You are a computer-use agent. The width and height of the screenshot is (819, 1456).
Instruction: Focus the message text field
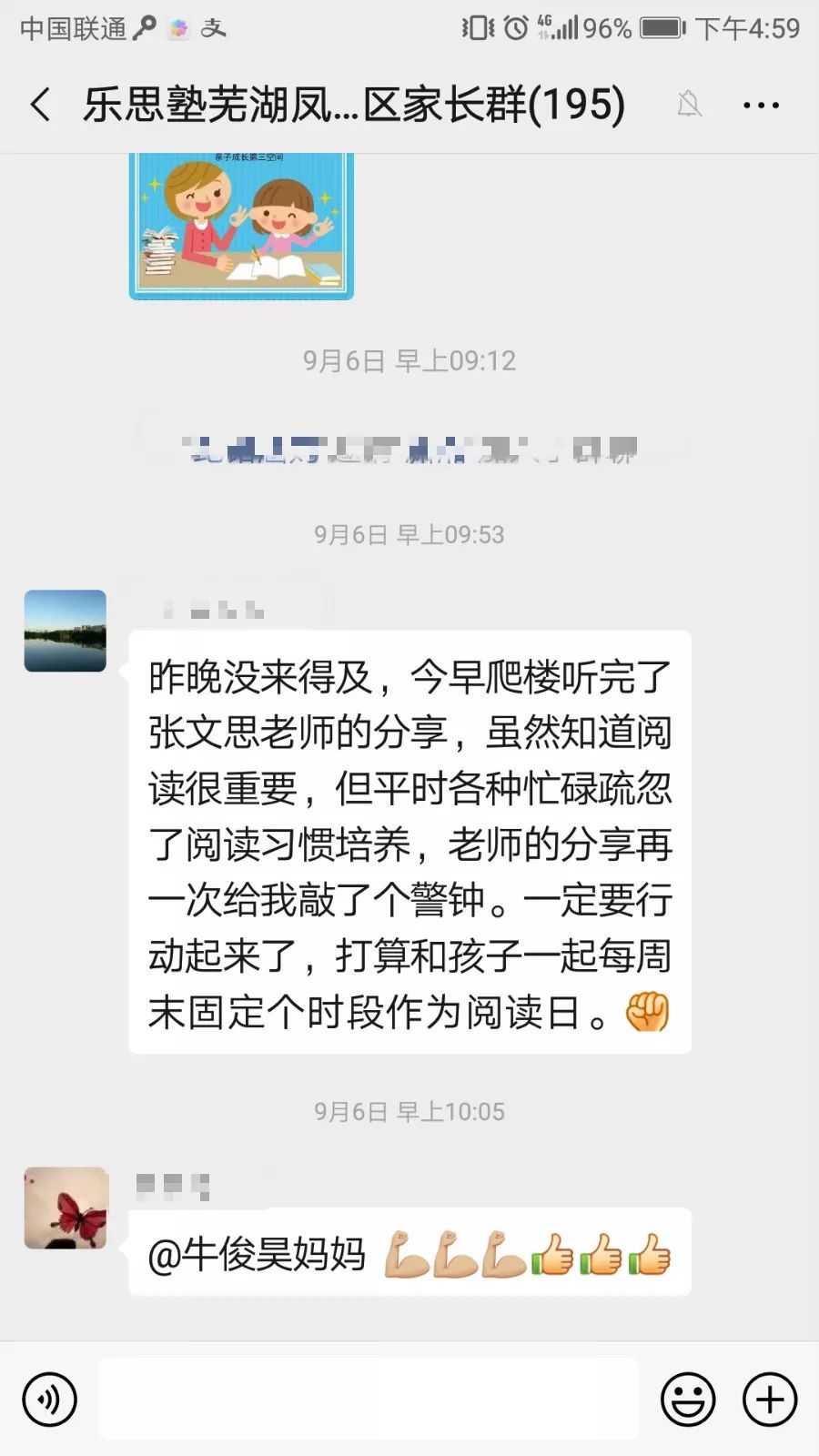(x=368, y=1399)
